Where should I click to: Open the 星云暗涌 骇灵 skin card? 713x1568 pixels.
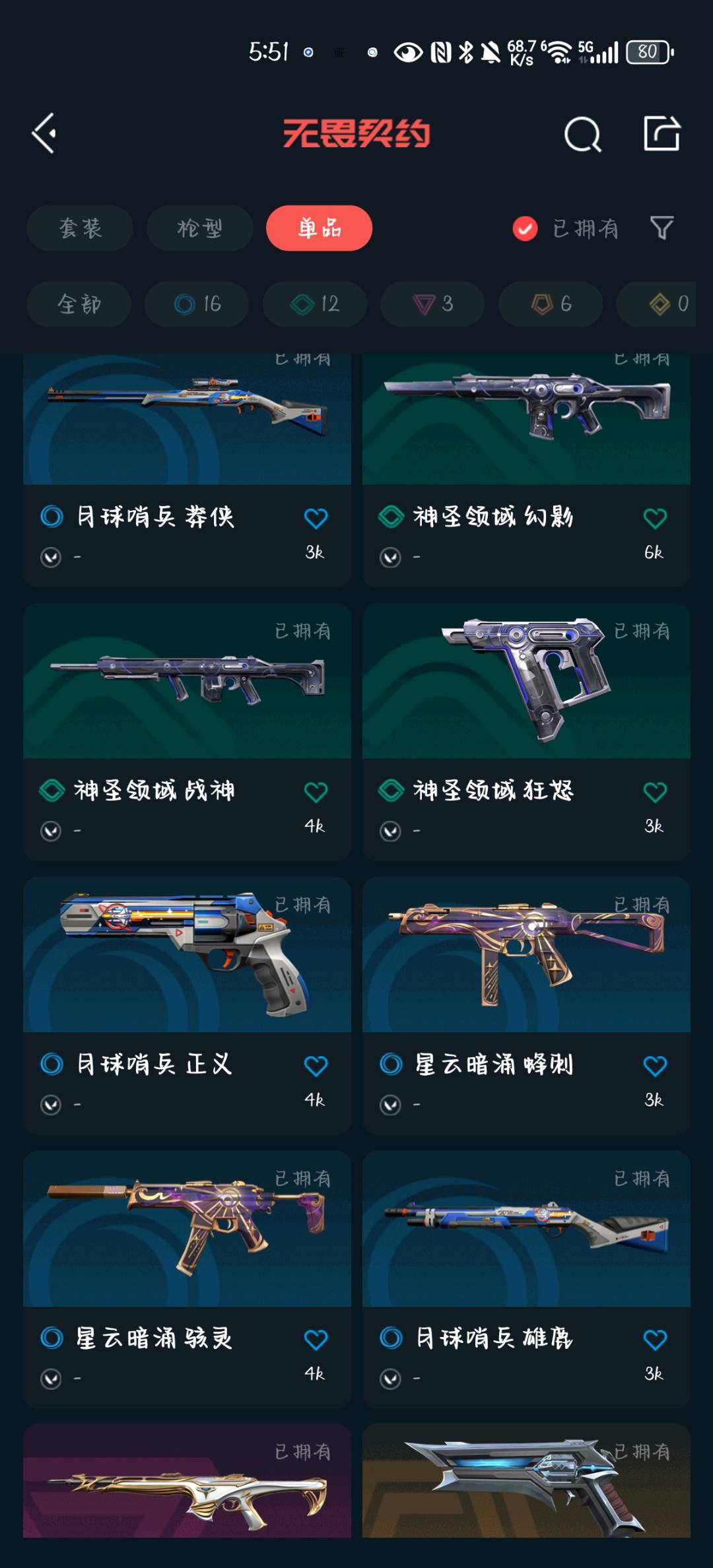pyautogui.click(x=187, y=1280)
